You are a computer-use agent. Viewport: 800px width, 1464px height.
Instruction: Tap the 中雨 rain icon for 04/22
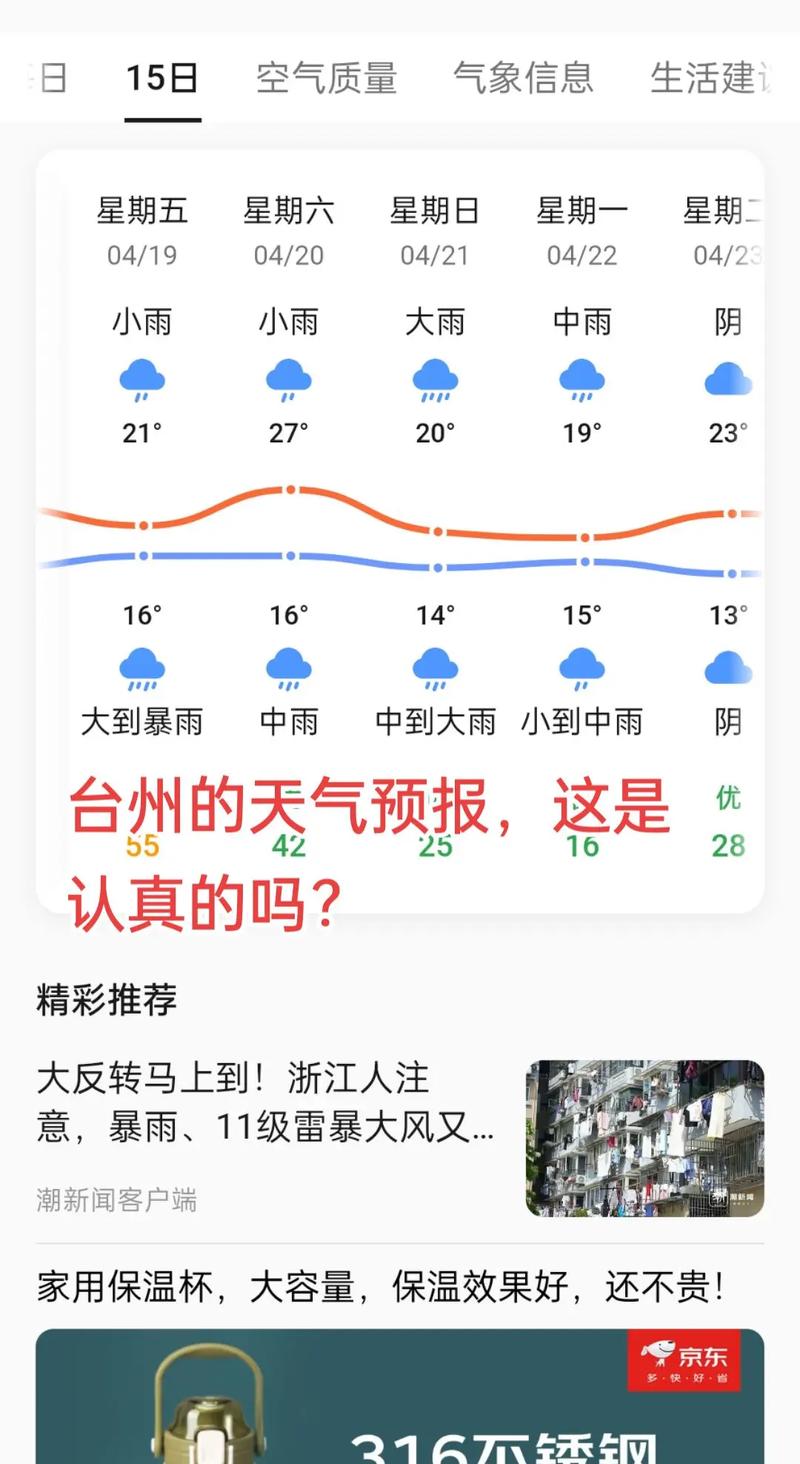tap(580, 378)
